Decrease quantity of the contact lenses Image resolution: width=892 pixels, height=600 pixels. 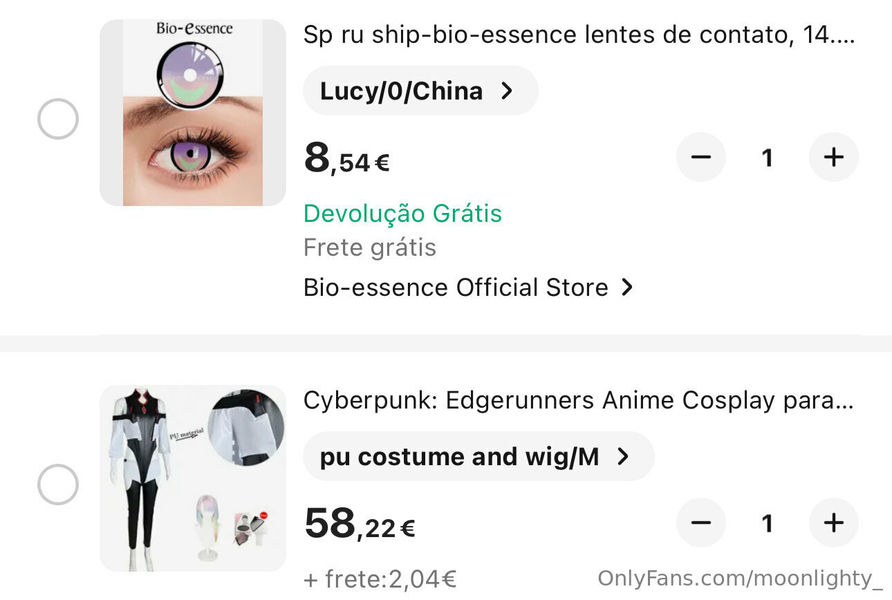[701, 158]
